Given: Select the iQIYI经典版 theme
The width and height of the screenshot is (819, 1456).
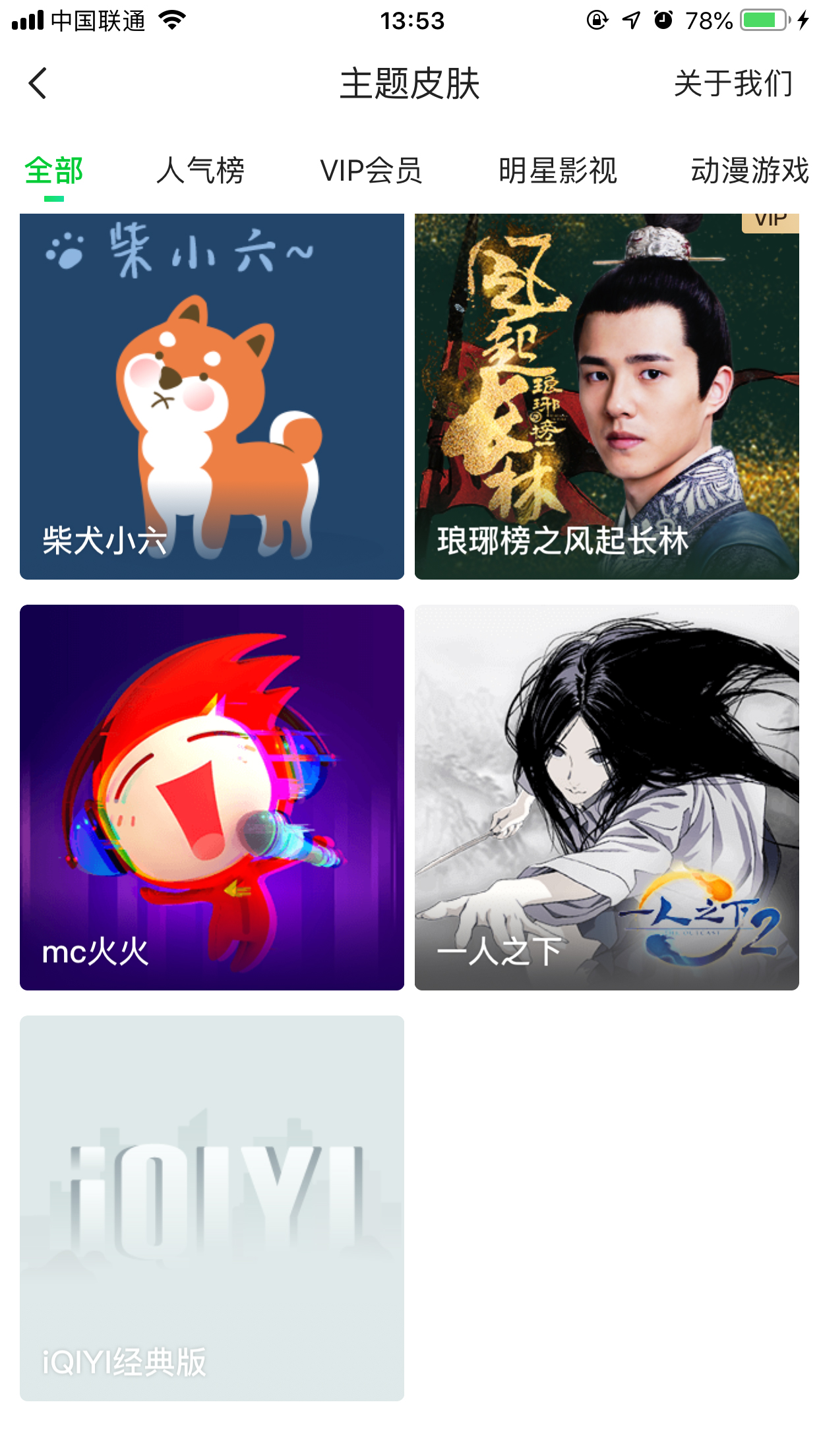Looking at the screenshot, I should point(212,1208).
